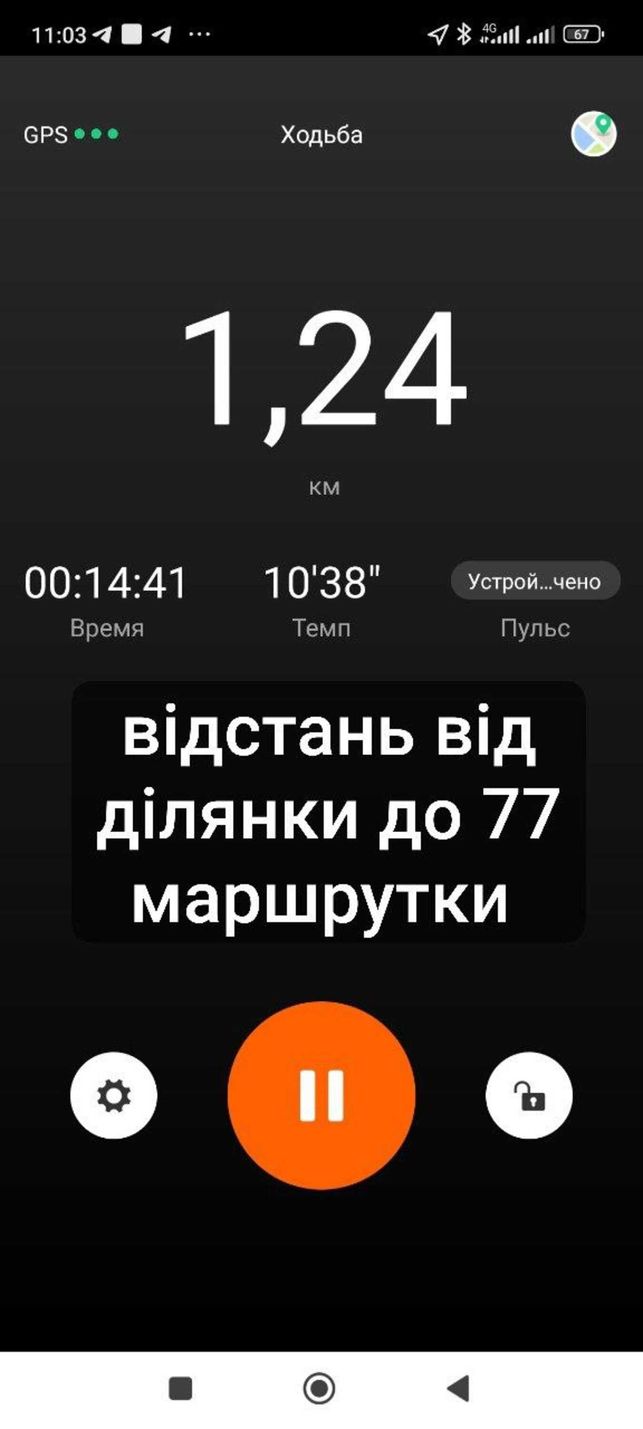Image resolution: width=643 pixels, height=1429 pixels.
Task: Go back with the system back button
Action: click(457, 1388)
